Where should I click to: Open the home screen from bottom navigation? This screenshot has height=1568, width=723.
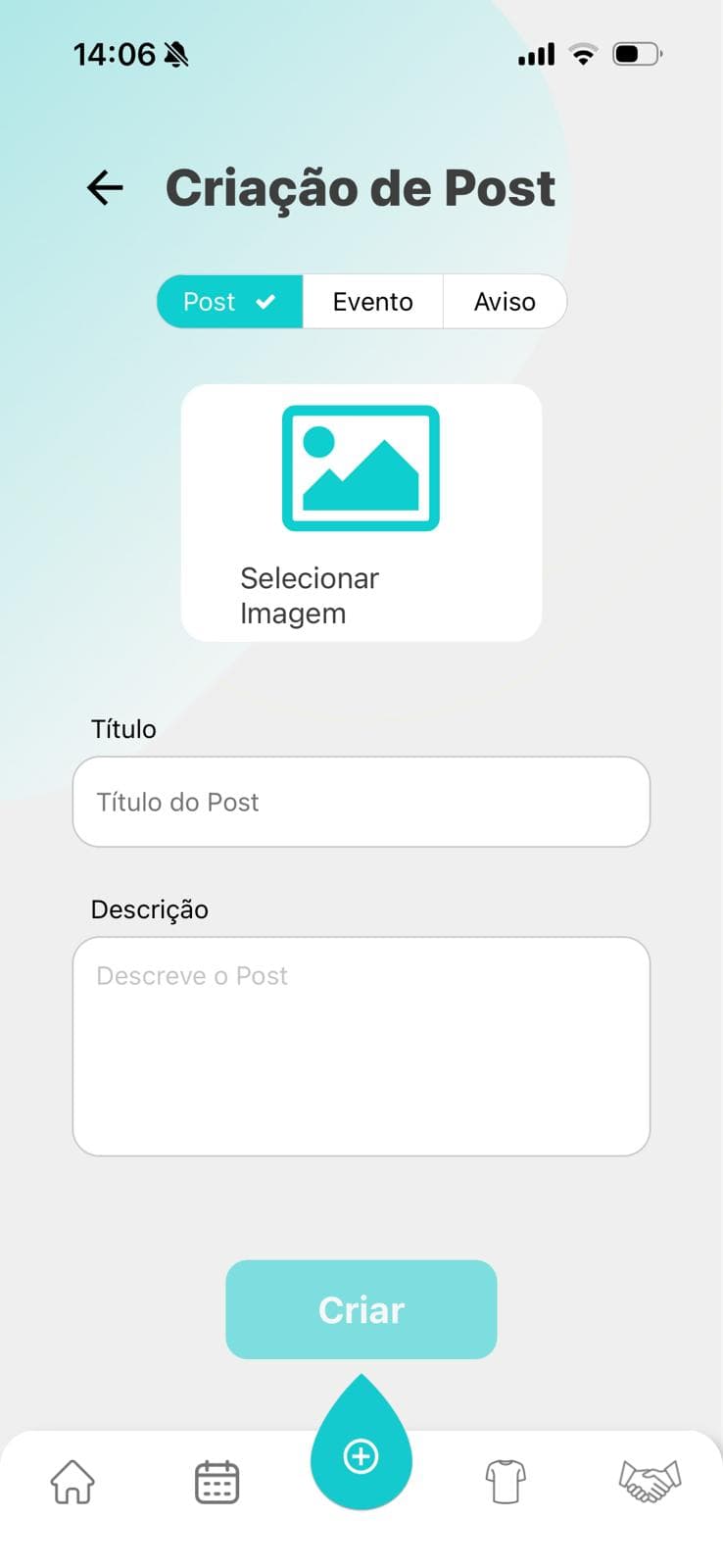tap(72, 1482)
